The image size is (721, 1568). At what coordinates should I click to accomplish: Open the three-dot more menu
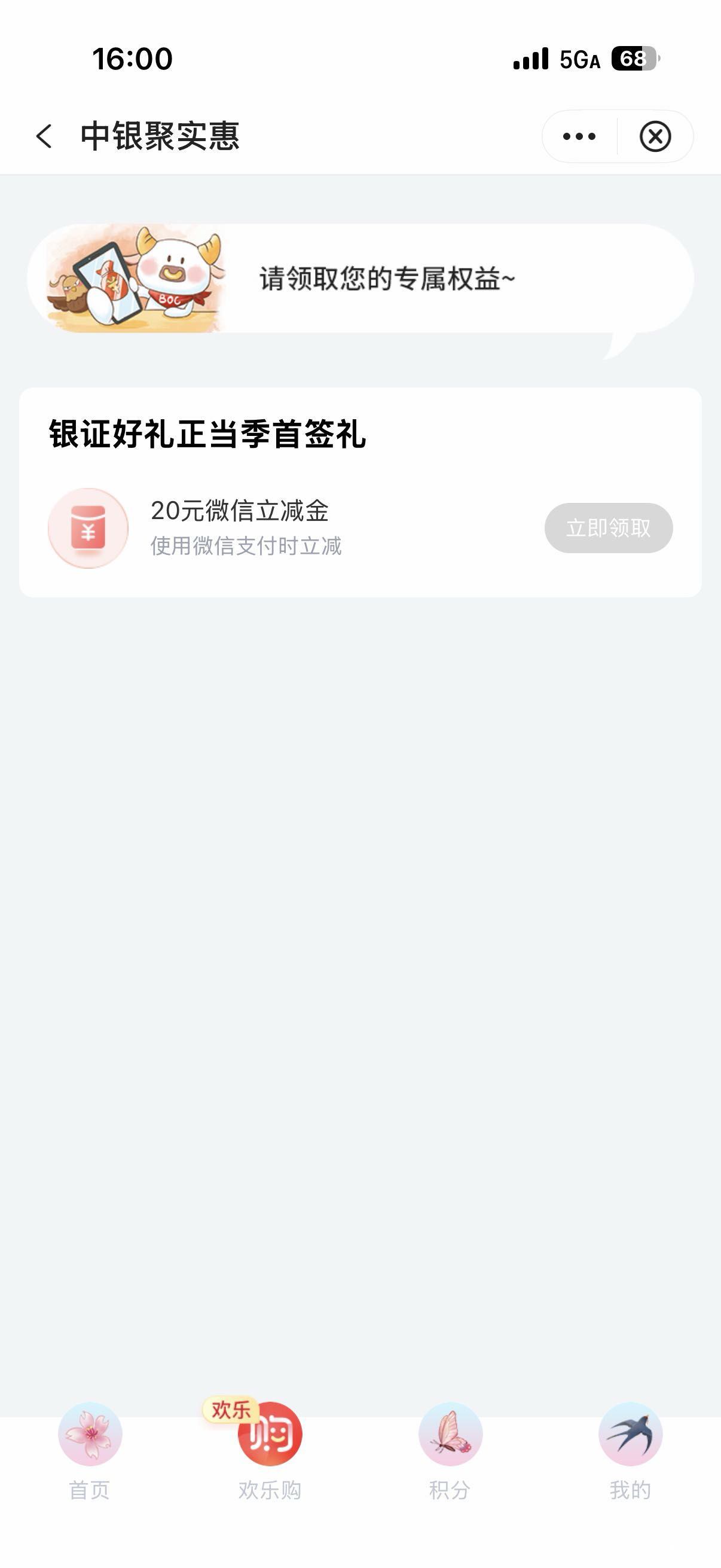[579, 136]
